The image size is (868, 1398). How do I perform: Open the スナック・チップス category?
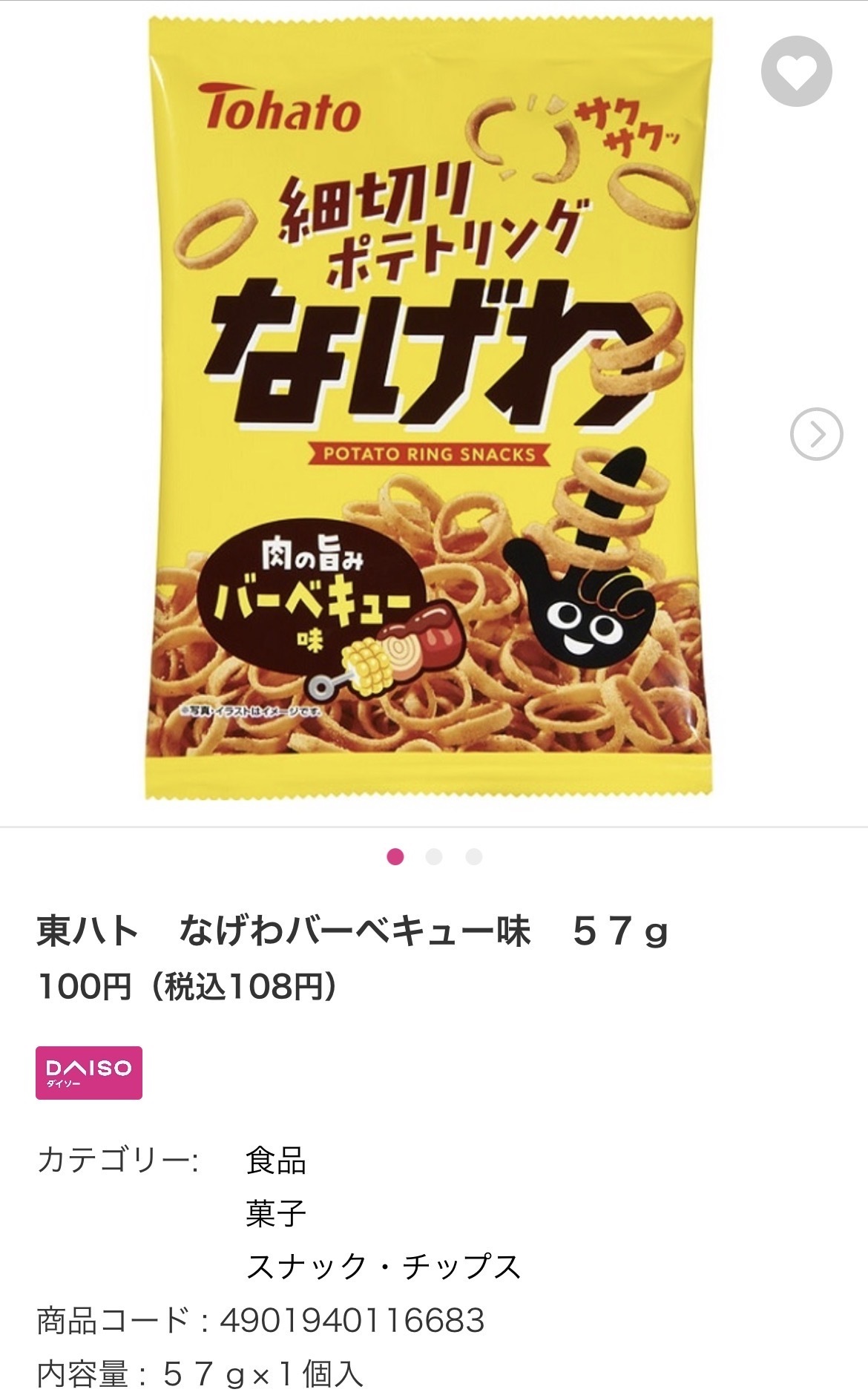(x=383, y=1266)
